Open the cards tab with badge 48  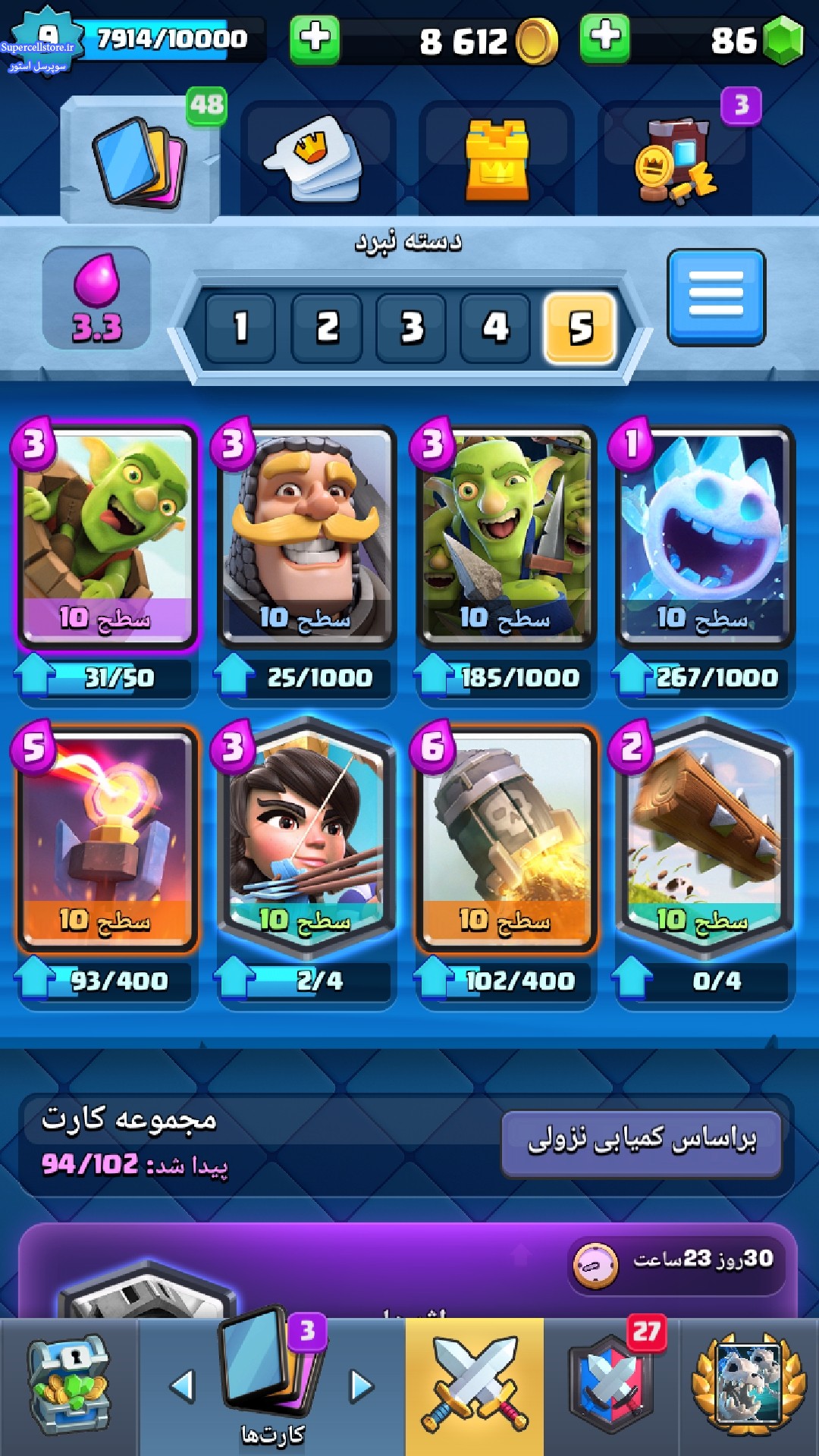[x=140, y=161]
